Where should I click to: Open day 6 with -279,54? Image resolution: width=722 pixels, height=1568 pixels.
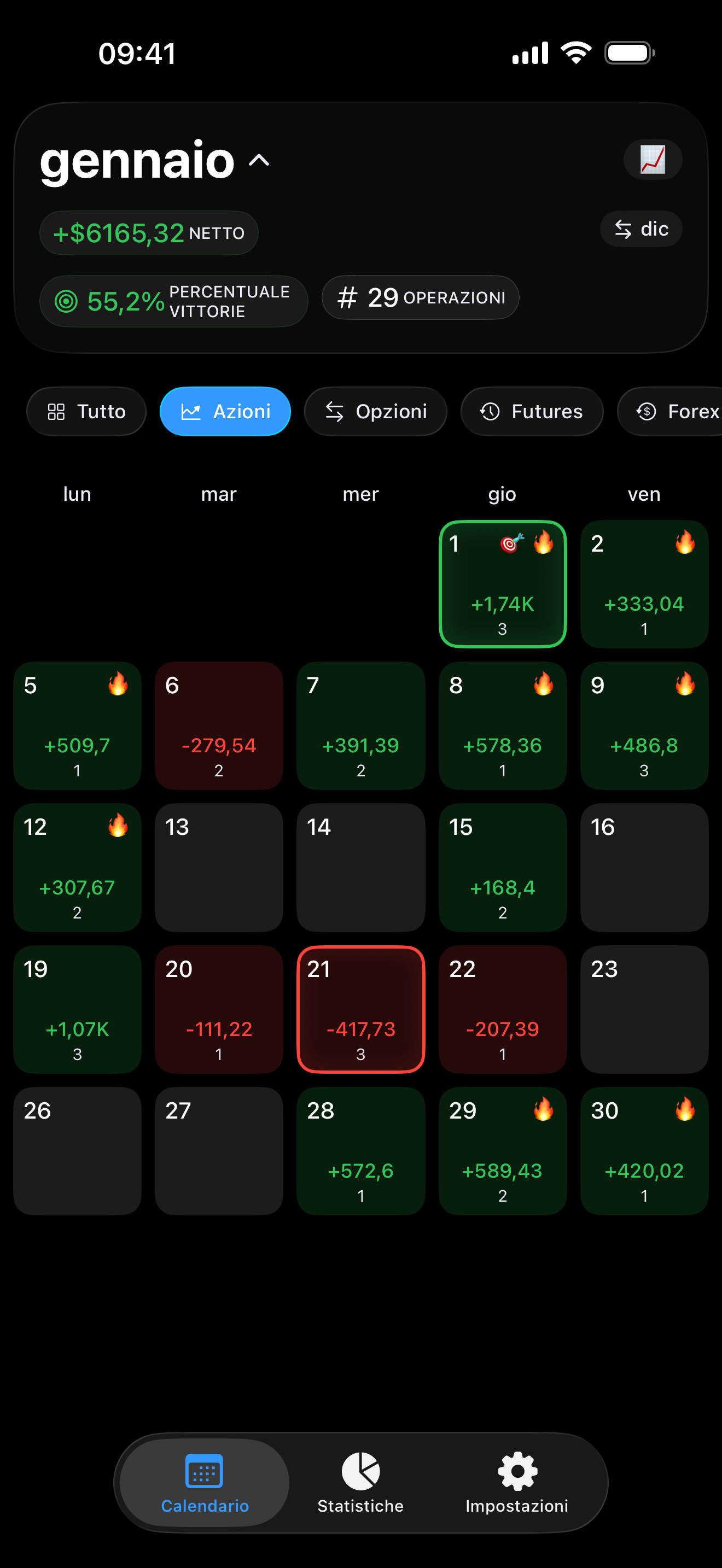point(219,726)
